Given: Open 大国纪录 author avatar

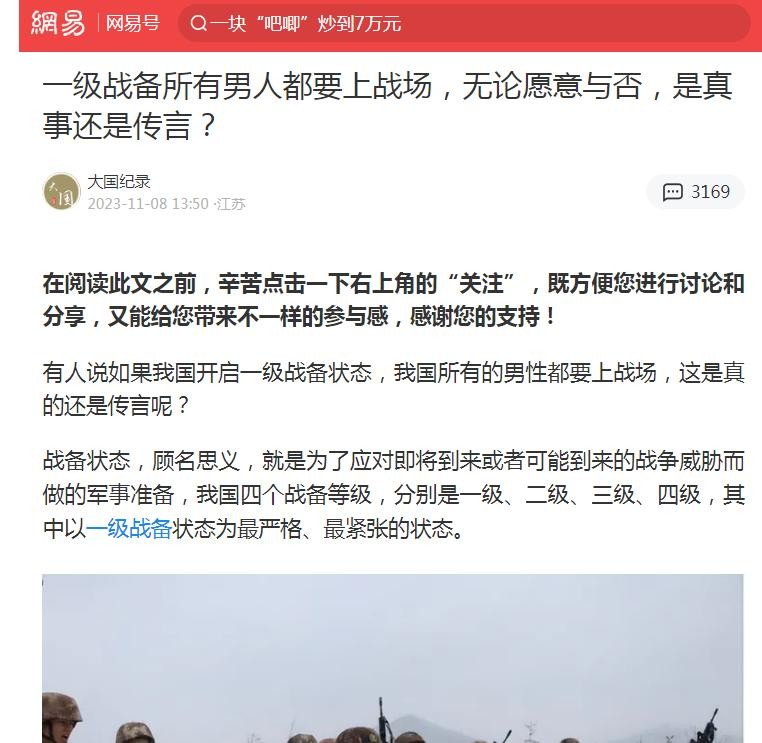Looking at the screenshot, I should (61, 191).
